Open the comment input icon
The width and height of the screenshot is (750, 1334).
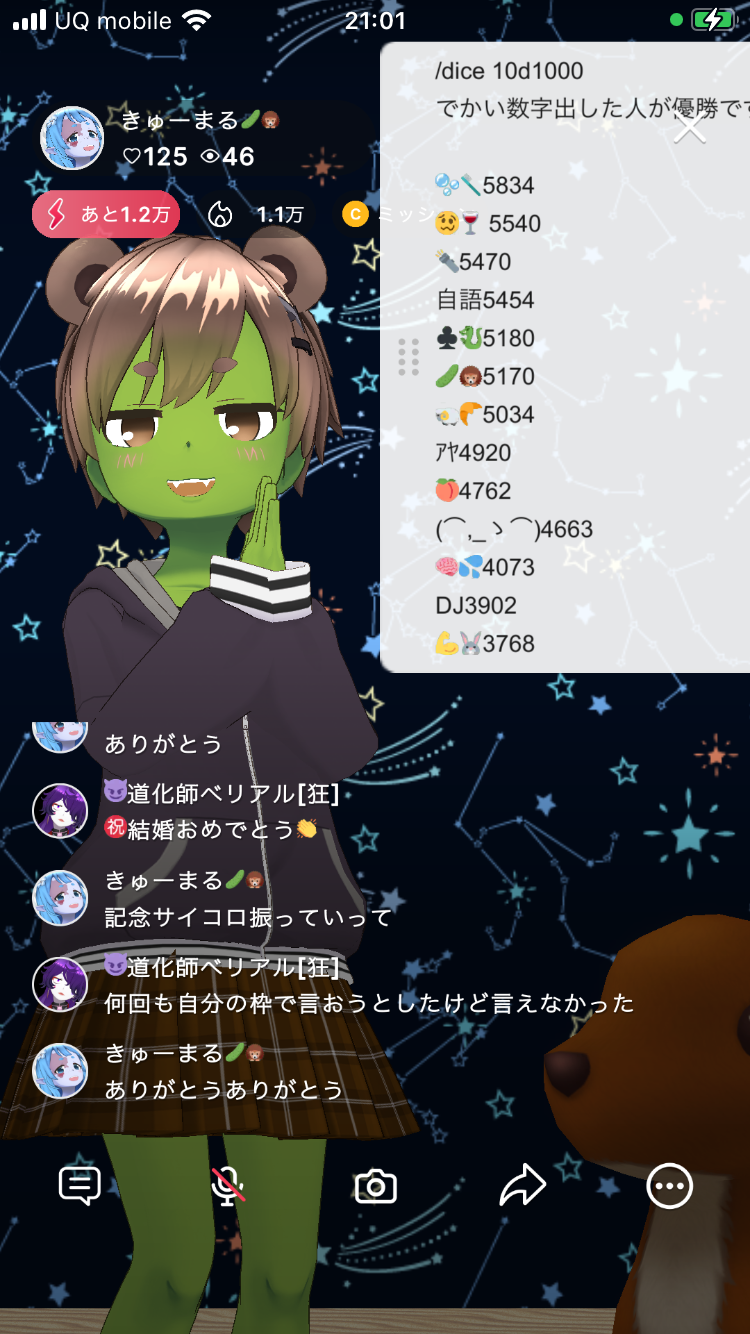(80, 1186)
